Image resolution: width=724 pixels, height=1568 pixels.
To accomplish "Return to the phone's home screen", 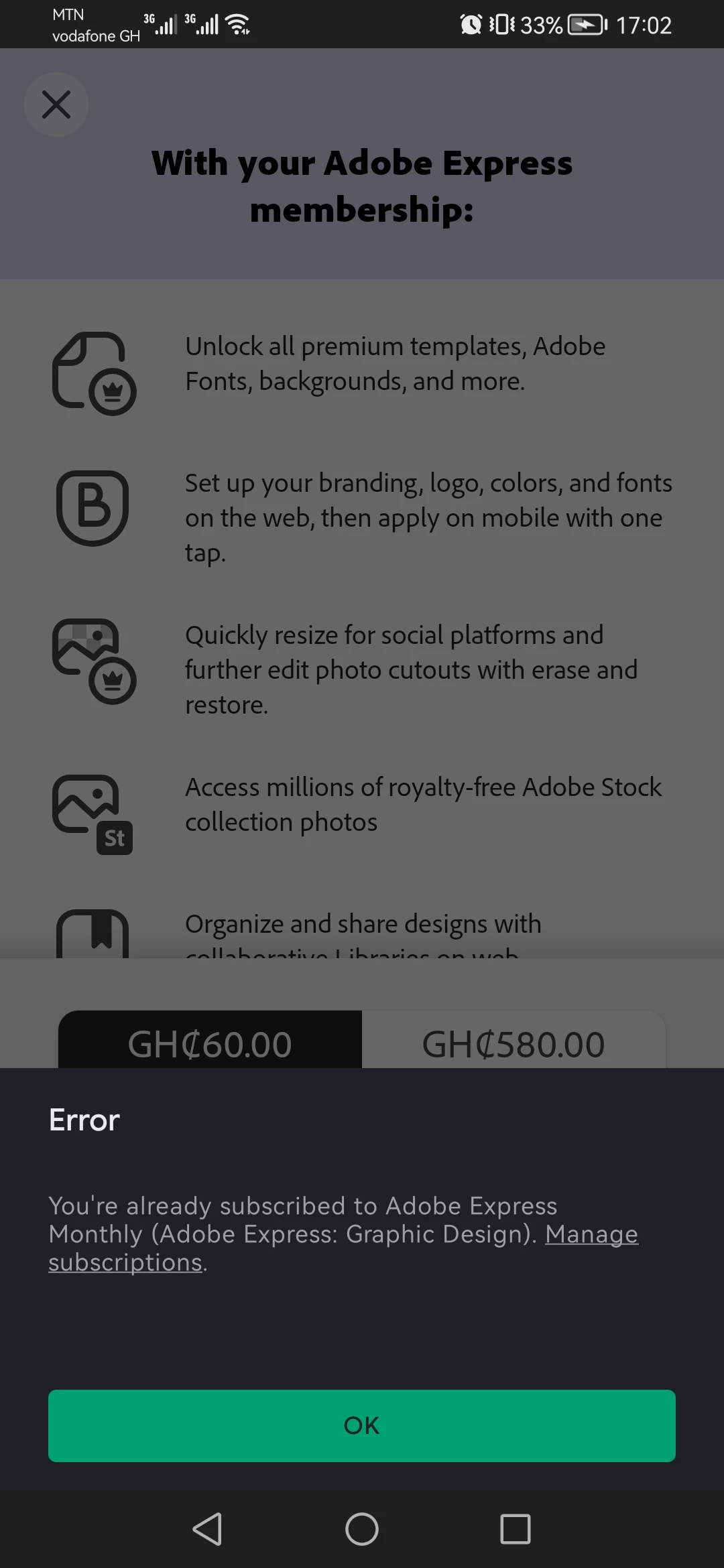I will click(x=362, y=1528).
